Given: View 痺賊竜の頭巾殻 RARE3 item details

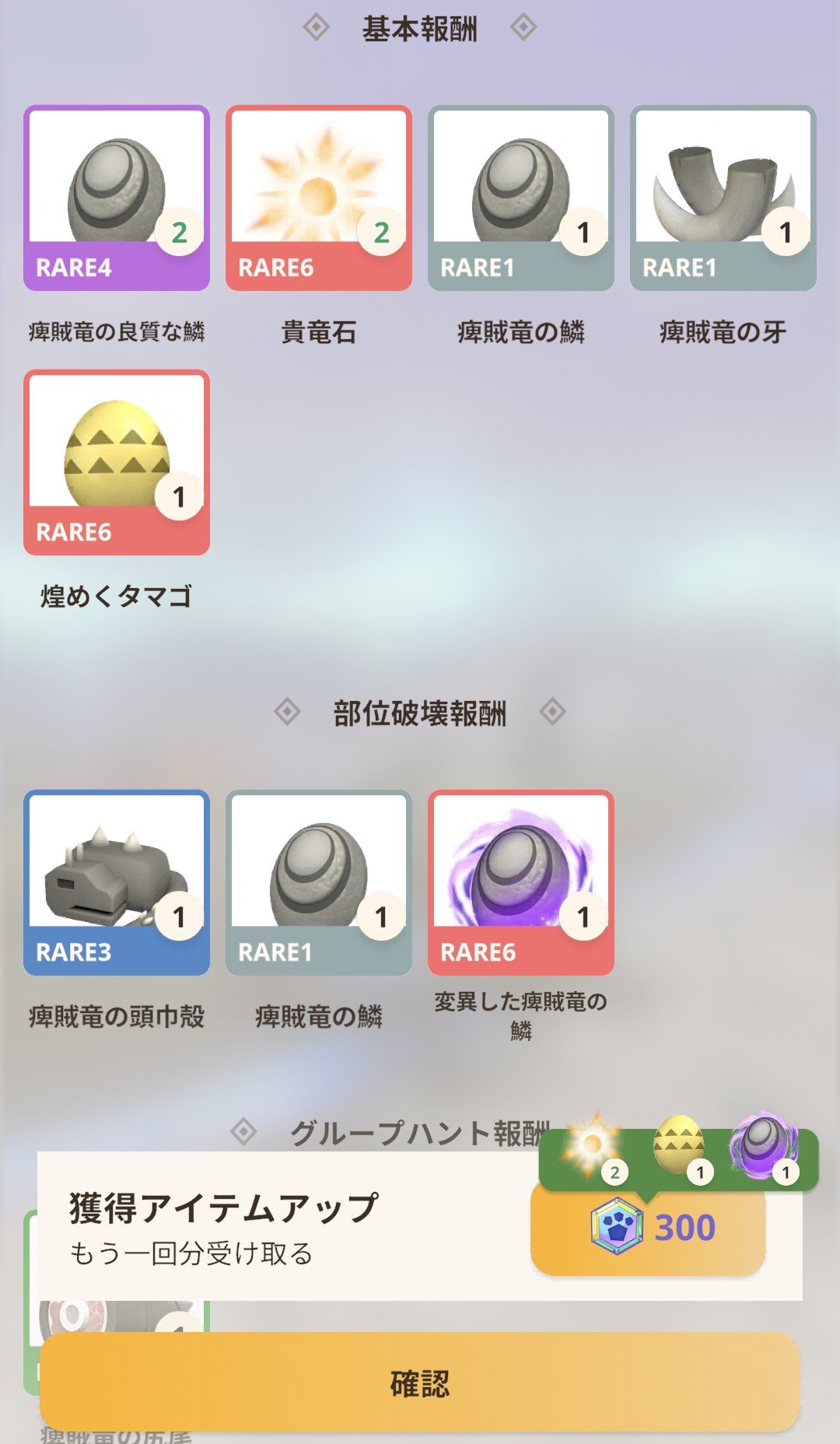Looking at the screenshot, I should [x=117, y=882].
